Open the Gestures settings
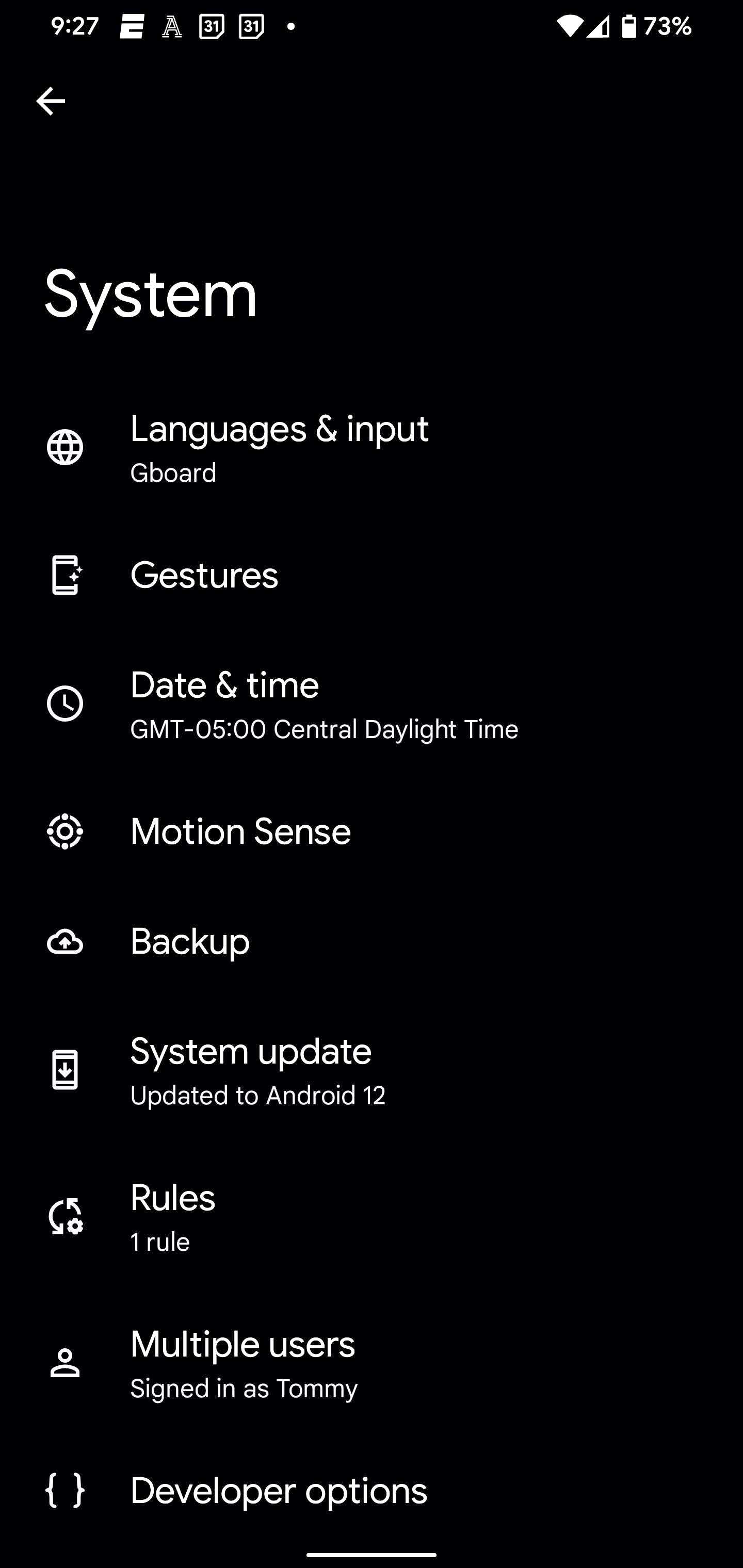This screenshot has width=743, height=1568. tap(204, 575)
